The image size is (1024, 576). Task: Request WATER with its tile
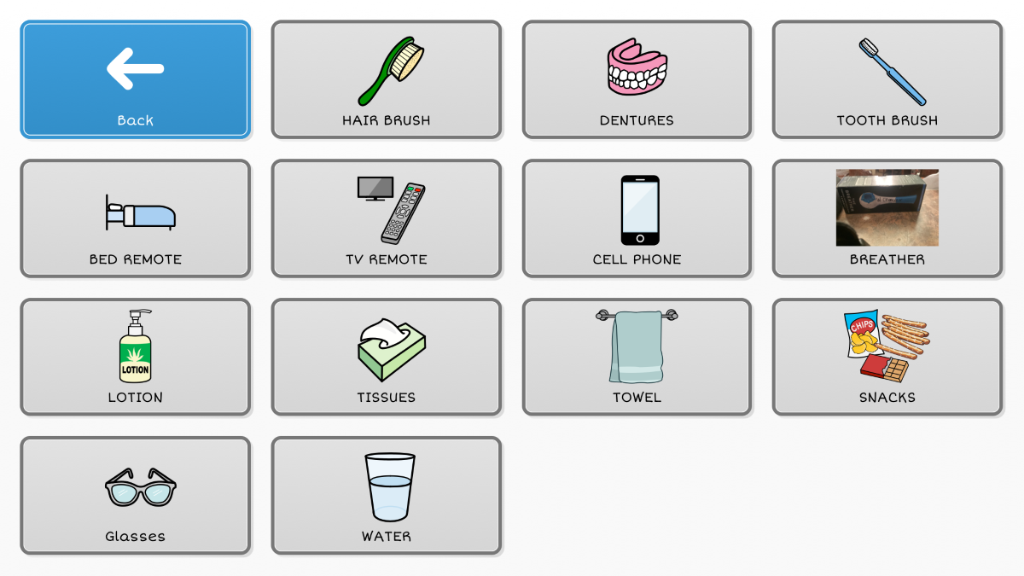pyautogui.click(x=386, y=495)
